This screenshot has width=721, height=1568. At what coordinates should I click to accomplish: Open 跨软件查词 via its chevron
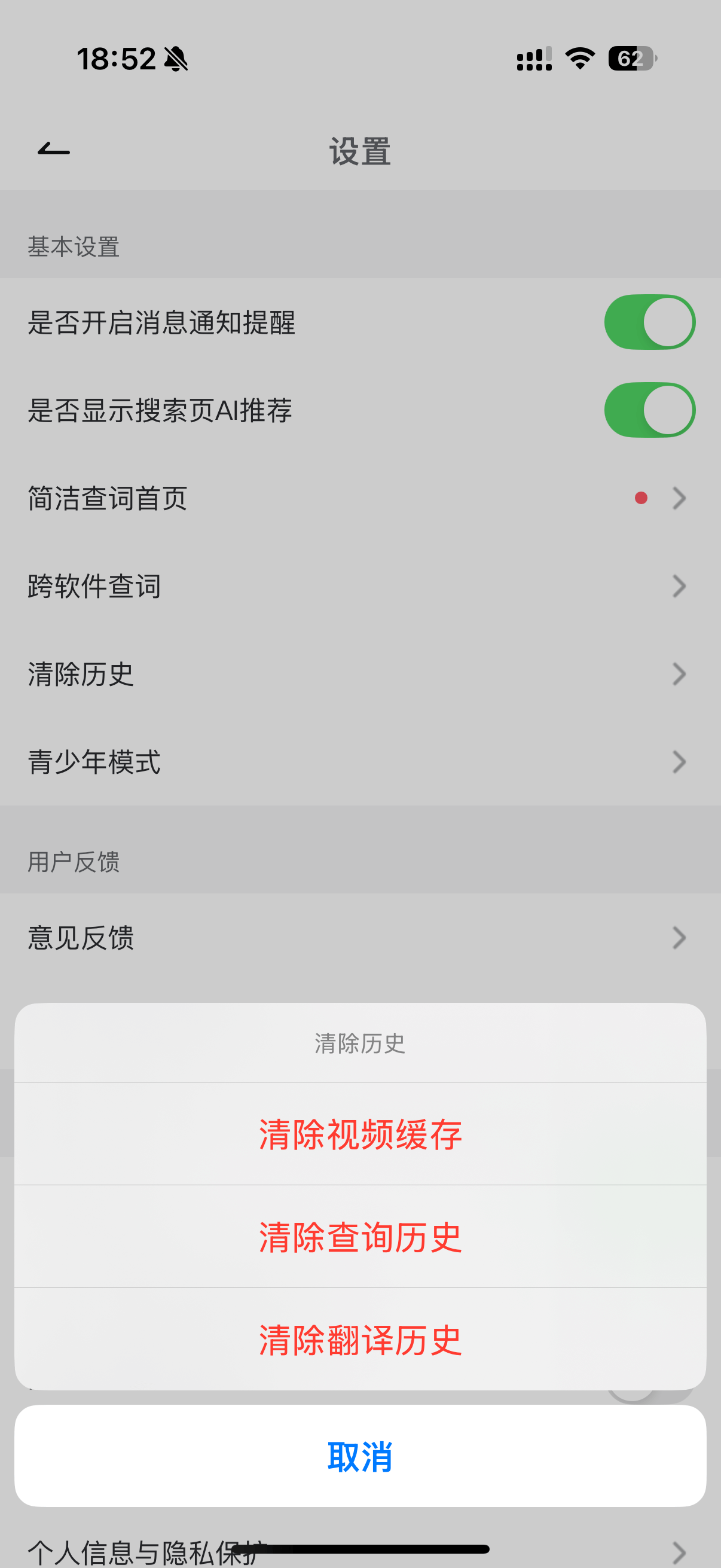tap(680, 585)
